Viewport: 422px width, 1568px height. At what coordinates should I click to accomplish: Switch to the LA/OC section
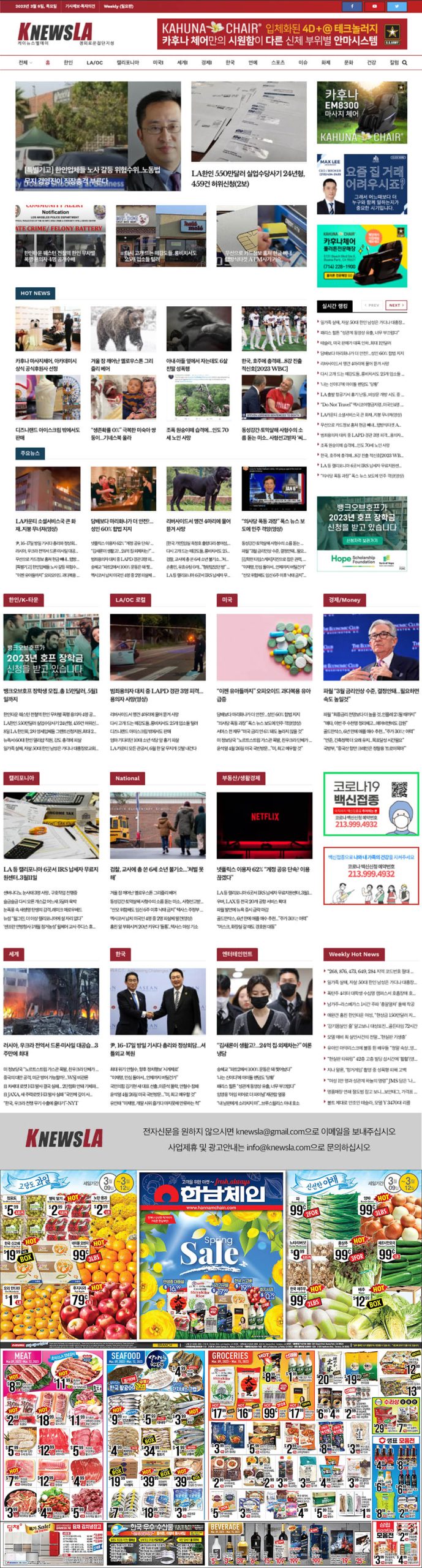pyautogui.click(x=94, y=62)
